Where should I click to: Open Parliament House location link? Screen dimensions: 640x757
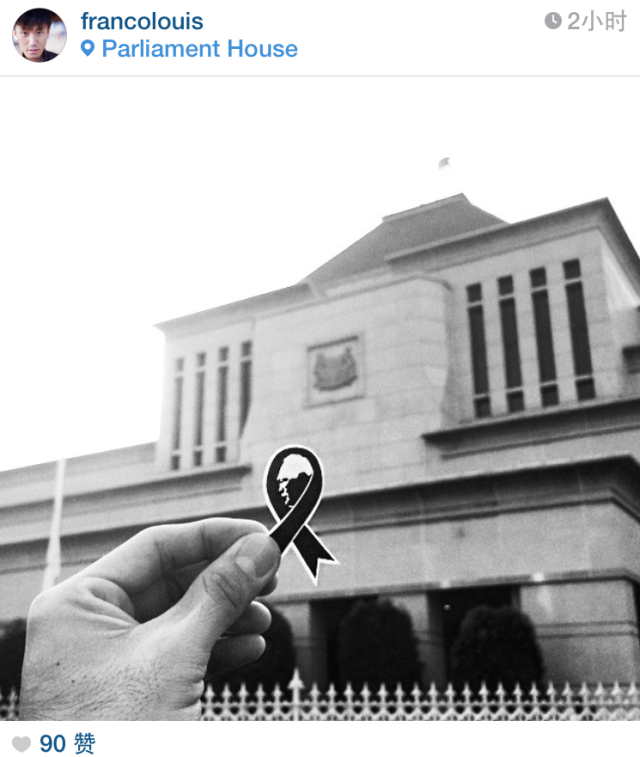(x=199, y=49)
